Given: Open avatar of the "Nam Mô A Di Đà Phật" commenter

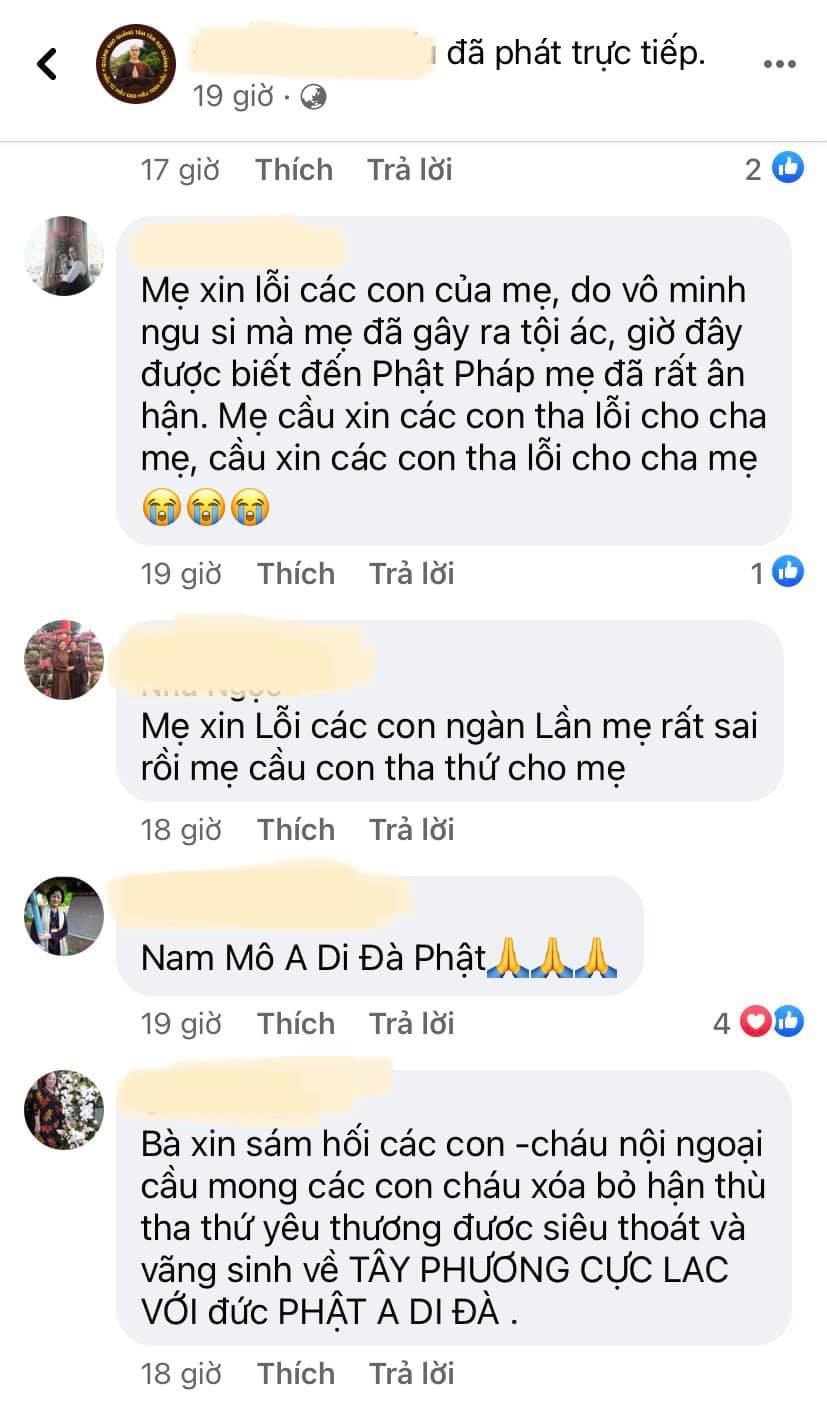Looking at the screenshot, I should coord(63,916).
